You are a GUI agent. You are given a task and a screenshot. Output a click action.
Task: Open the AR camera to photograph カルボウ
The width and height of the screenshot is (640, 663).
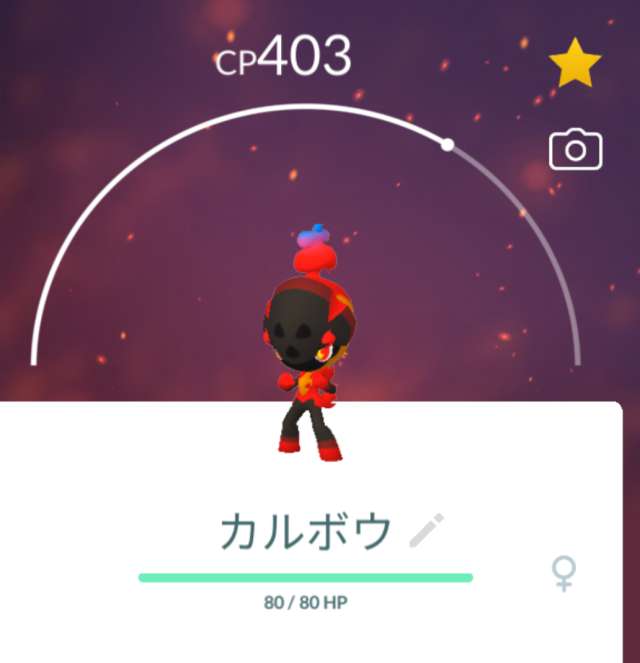575,150
